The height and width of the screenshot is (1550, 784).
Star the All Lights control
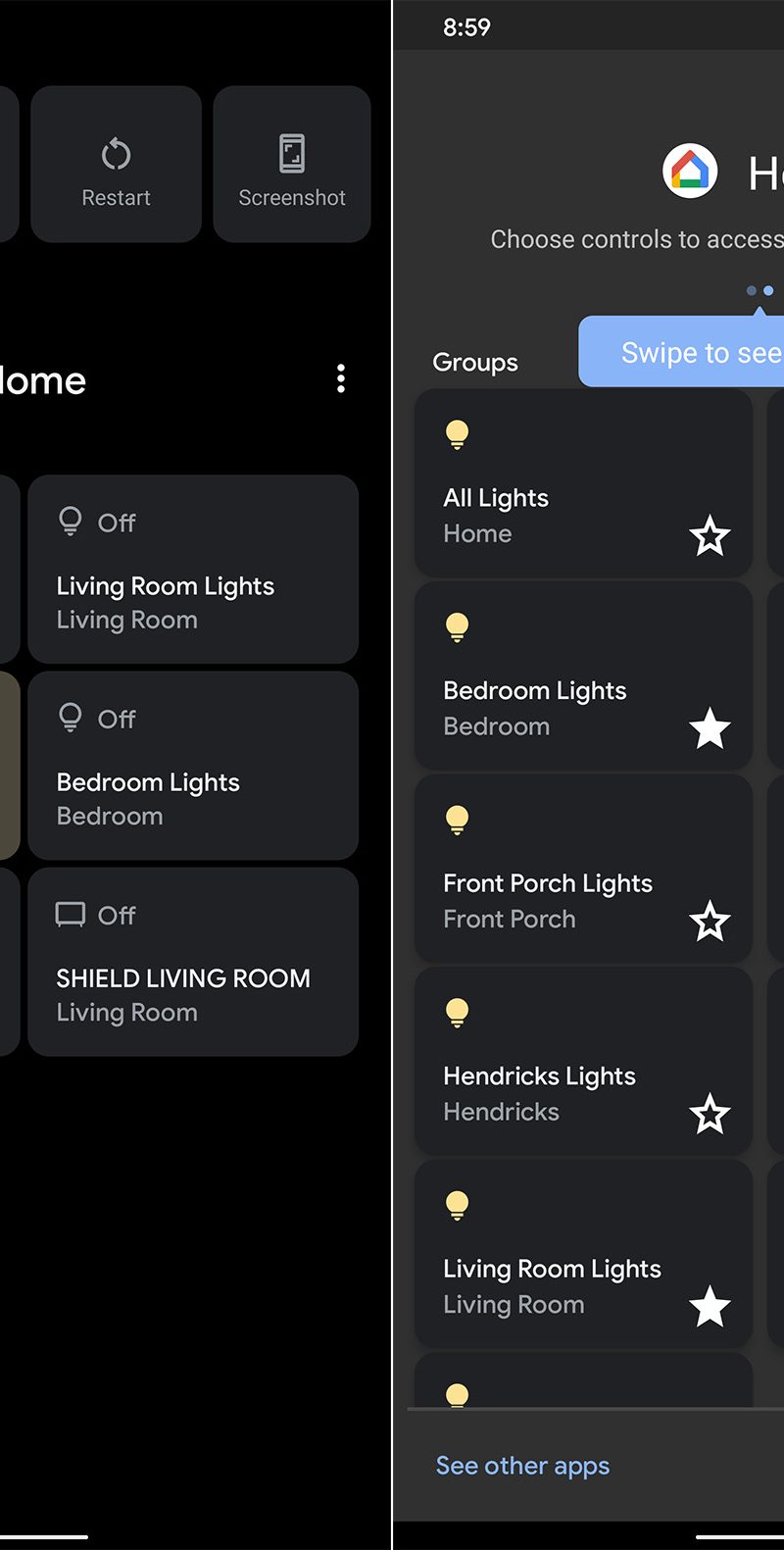tap(710, 536)
